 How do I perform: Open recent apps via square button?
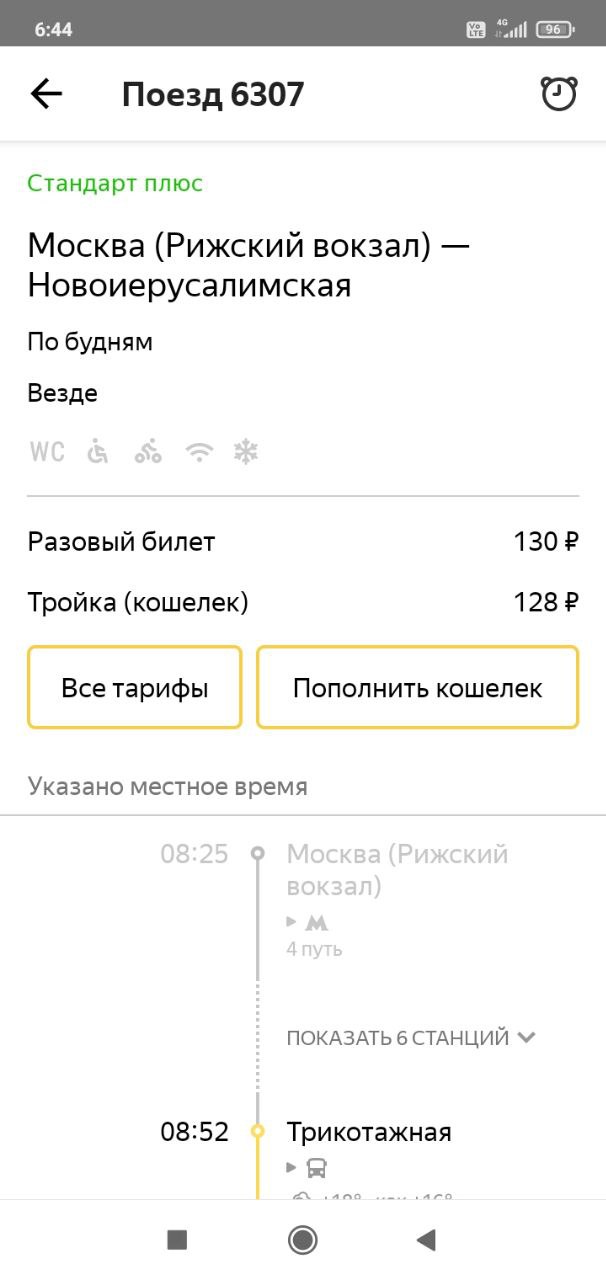177,1240
